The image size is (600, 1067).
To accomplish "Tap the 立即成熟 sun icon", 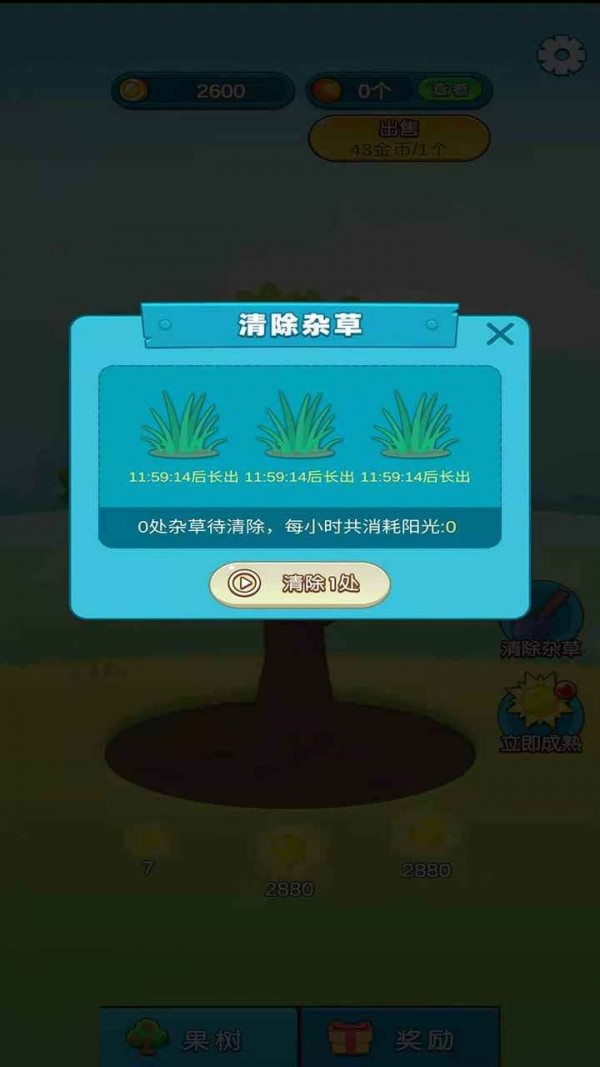I will pos(541,710).
